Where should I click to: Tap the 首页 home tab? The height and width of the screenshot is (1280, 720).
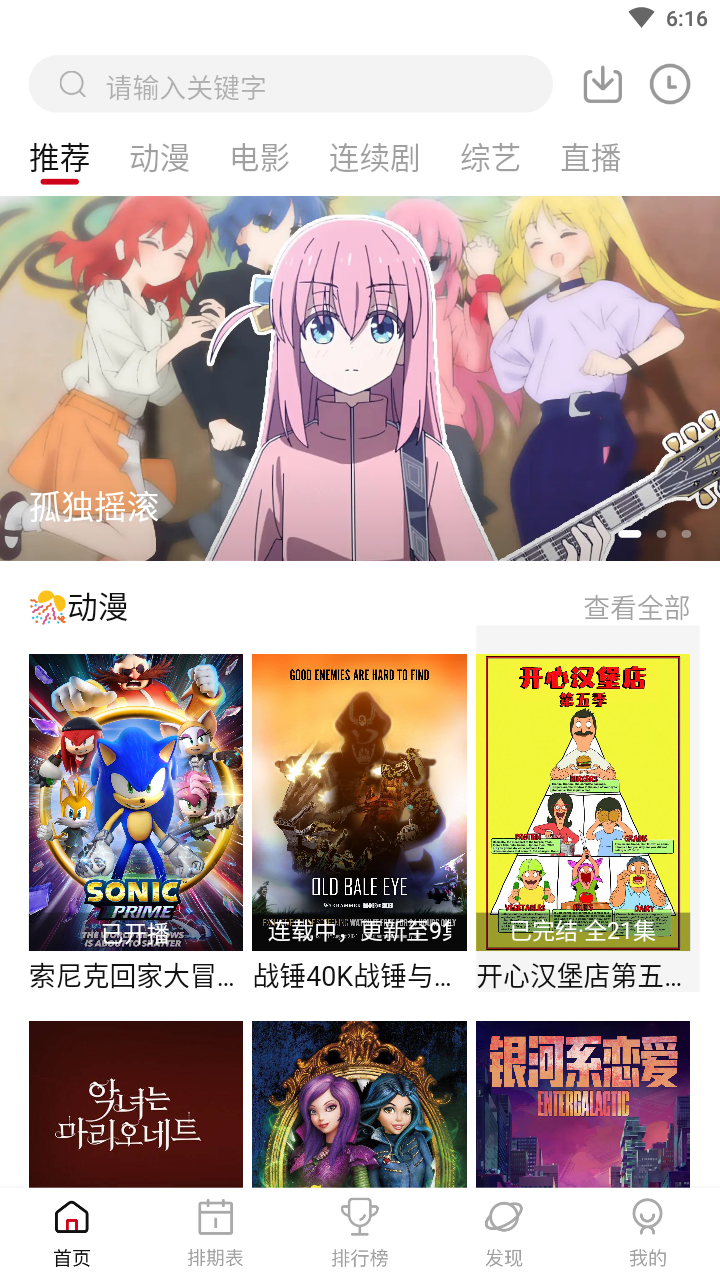[x=72, y=1233]
